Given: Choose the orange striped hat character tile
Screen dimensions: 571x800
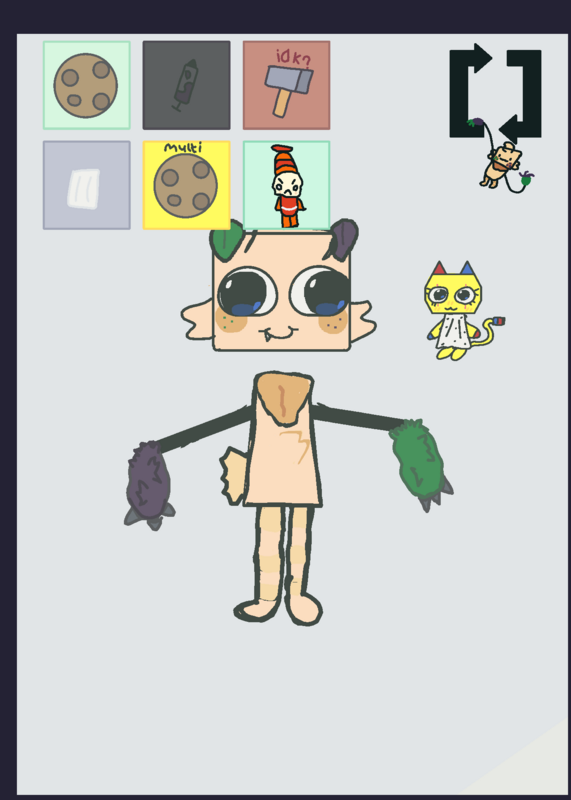Looking at the screenshot, I should [286, 185].
